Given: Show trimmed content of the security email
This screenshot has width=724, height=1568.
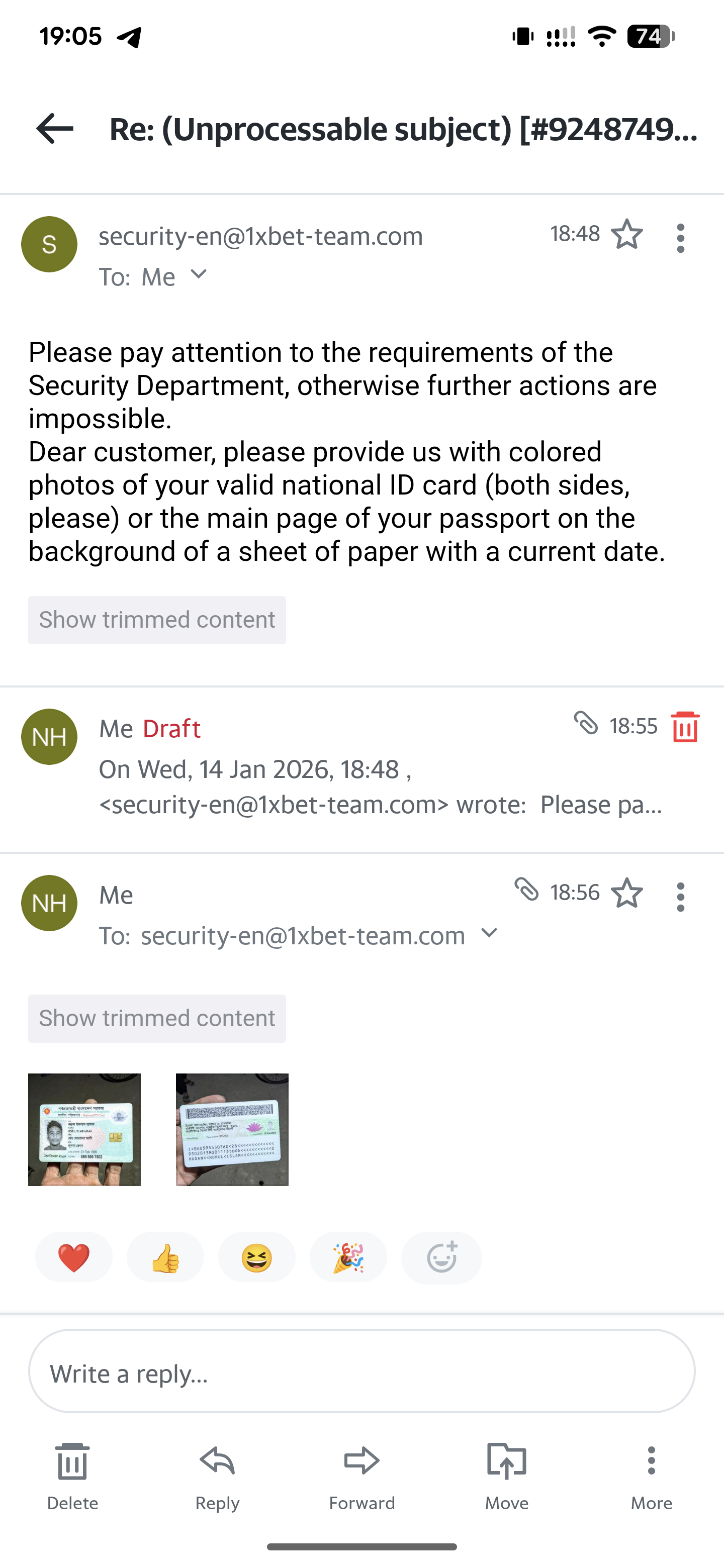Looking at the screenshot, I should click(x=156, y=620).
